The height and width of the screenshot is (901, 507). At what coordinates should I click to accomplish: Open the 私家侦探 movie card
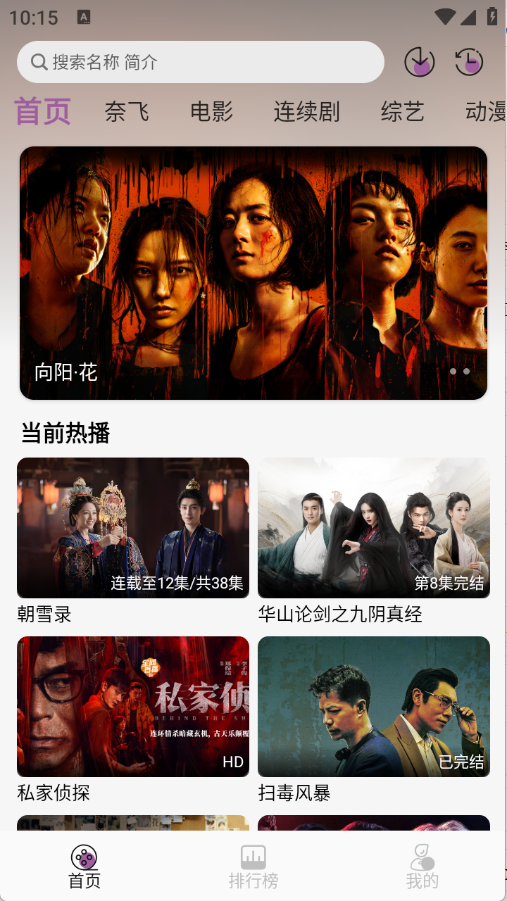pos(133,719)
